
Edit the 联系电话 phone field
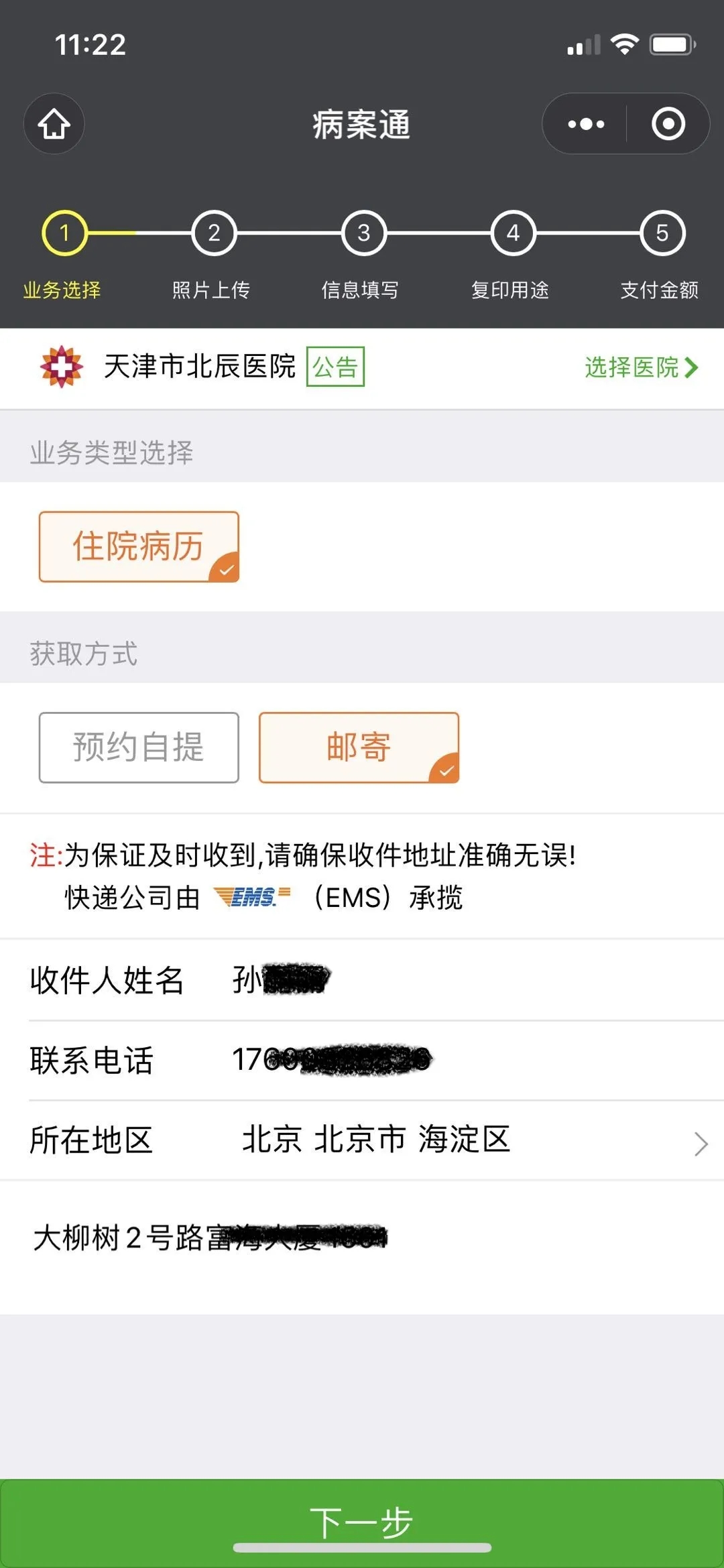pos(362,1061)
